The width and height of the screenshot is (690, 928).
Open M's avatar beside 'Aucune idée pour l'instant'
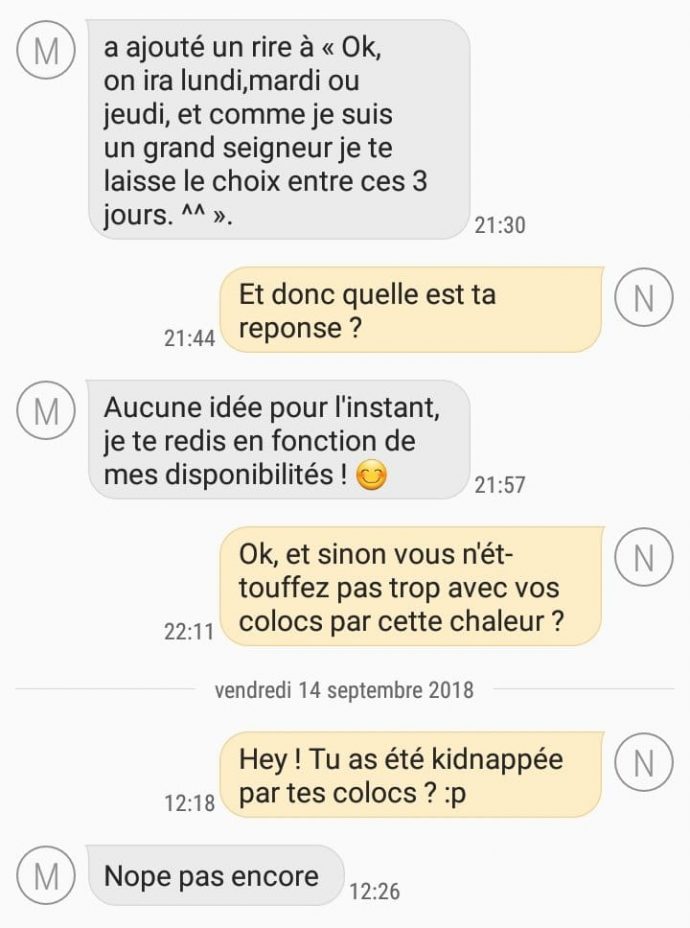pos(46,413)
